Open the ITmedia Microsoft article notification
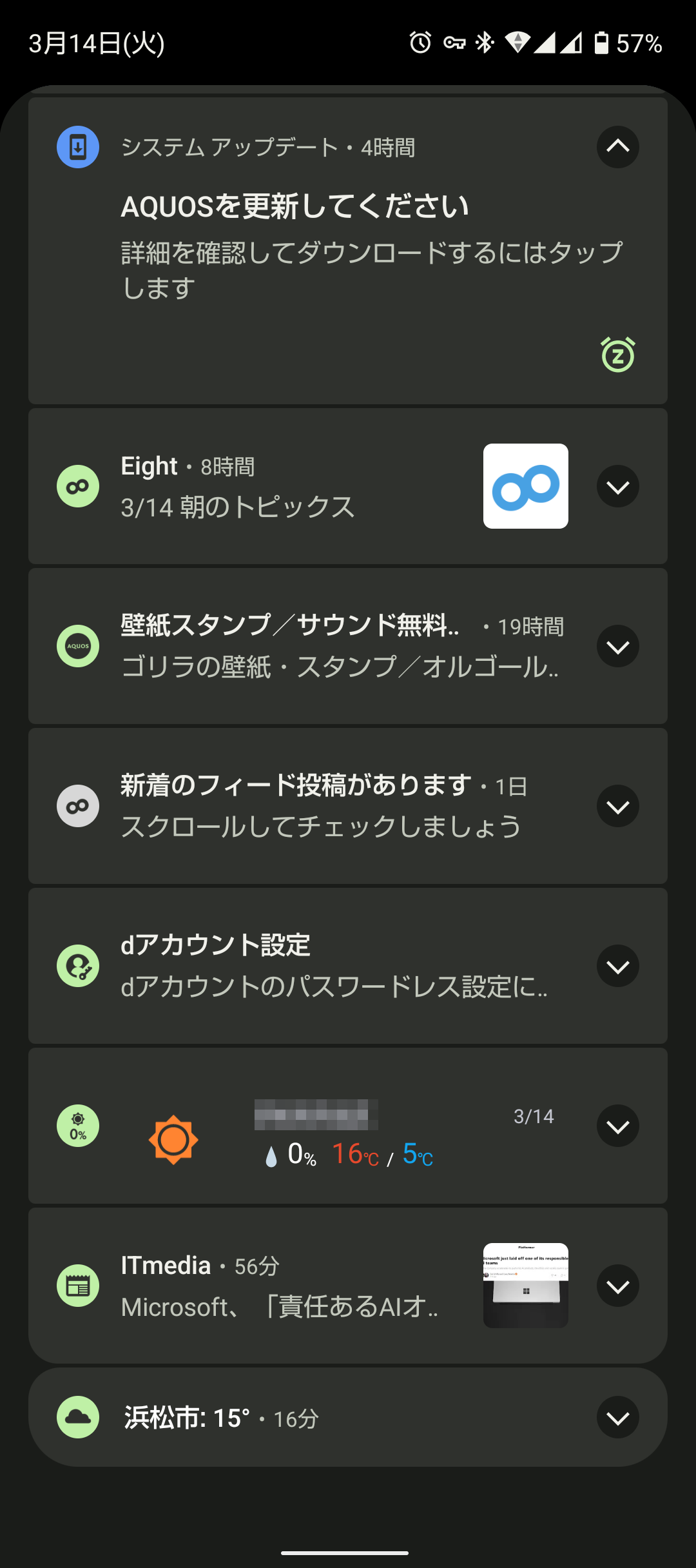 348,1286
